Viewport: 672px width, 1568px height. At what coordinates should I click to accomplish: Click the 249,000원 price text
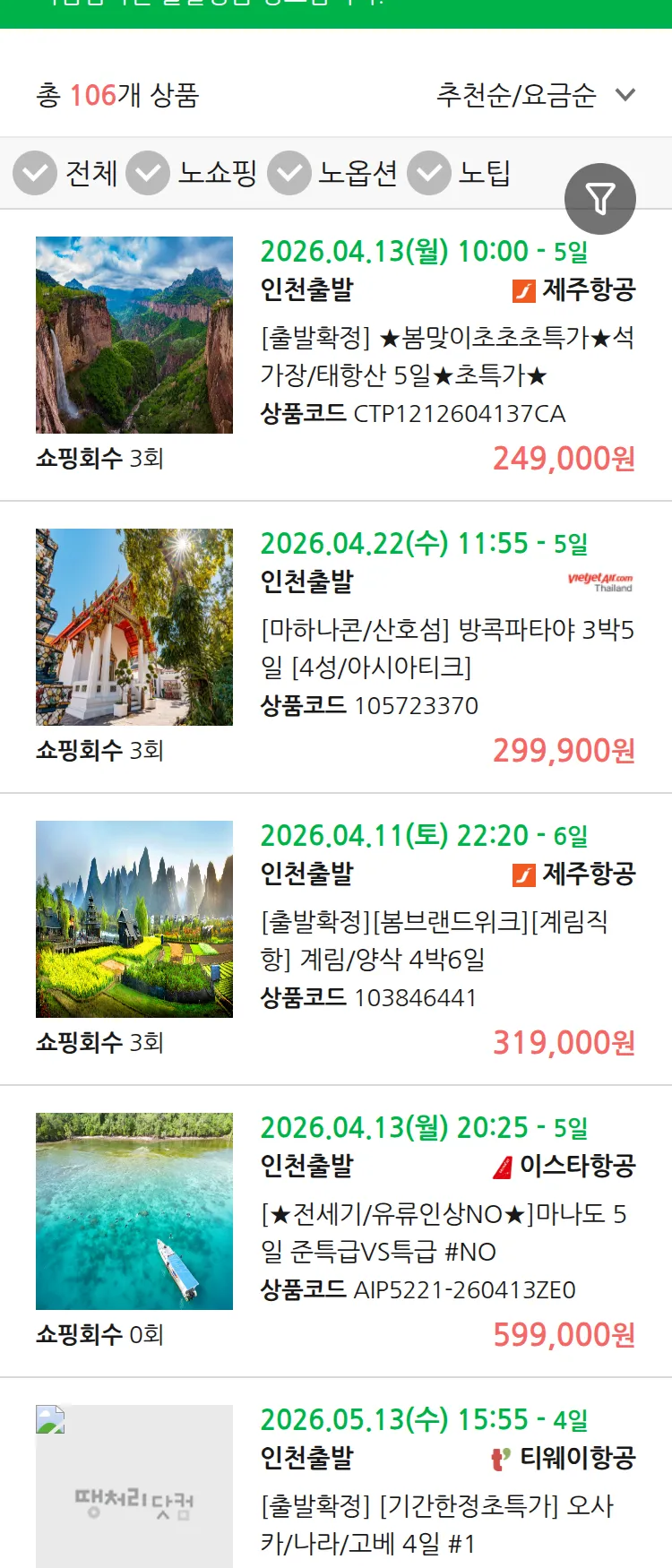[x=564, y=460]
